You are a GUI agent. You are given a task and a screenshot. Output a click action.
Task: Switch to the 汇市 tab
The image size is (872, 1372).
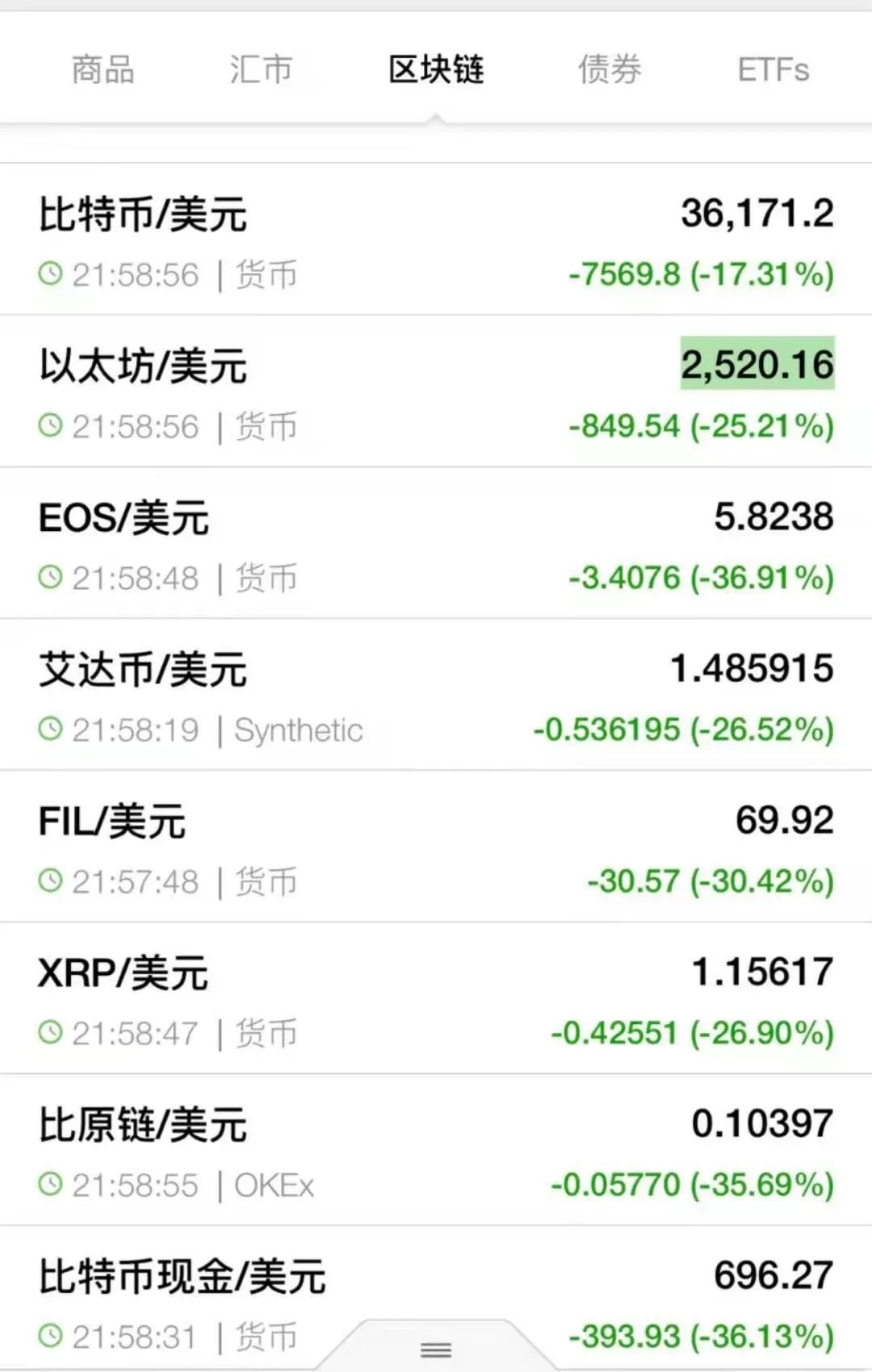click(x=262, y=70)
